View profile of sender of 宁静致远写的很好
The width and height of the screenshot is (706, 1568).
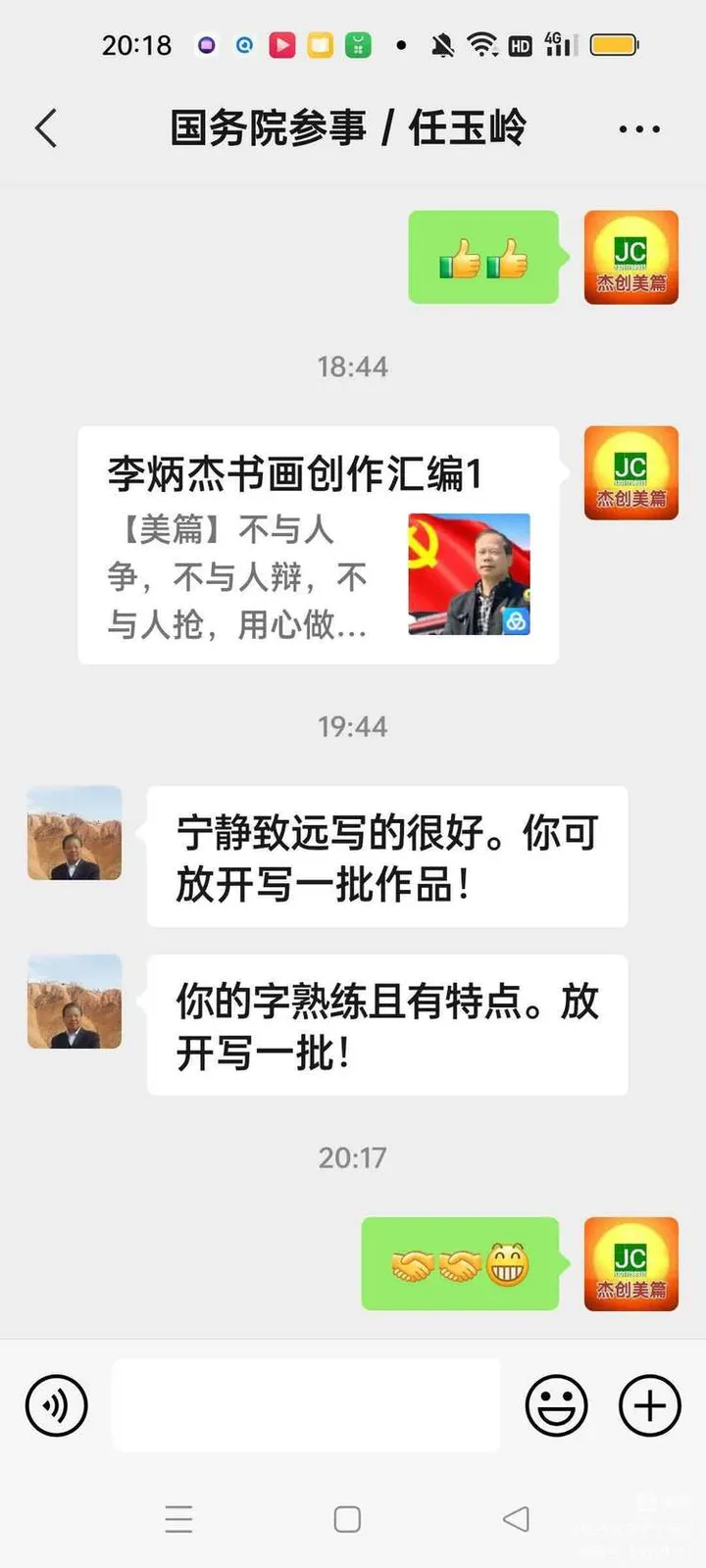(x=75, y=833)
